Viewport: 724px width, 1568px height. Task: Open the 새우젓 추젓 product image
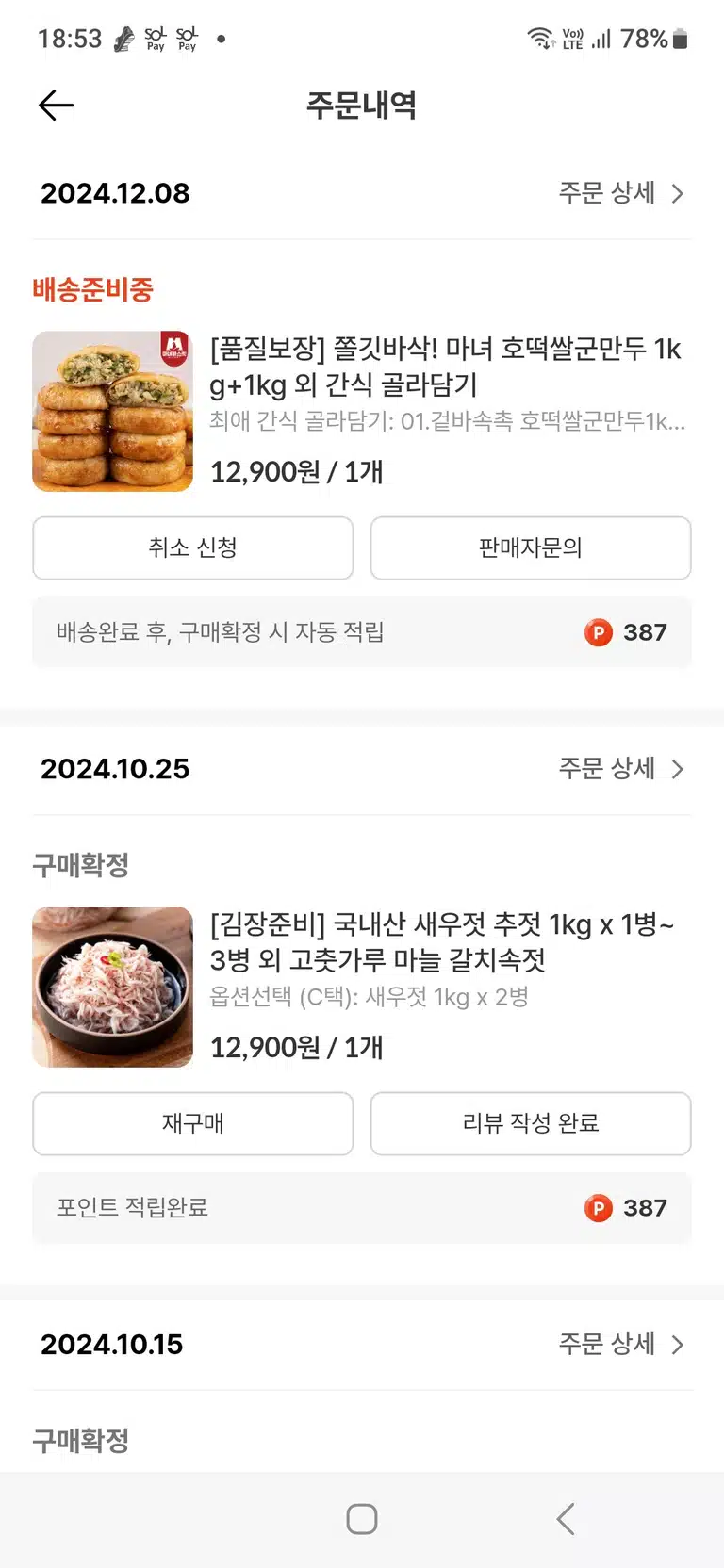coord(113,988)
